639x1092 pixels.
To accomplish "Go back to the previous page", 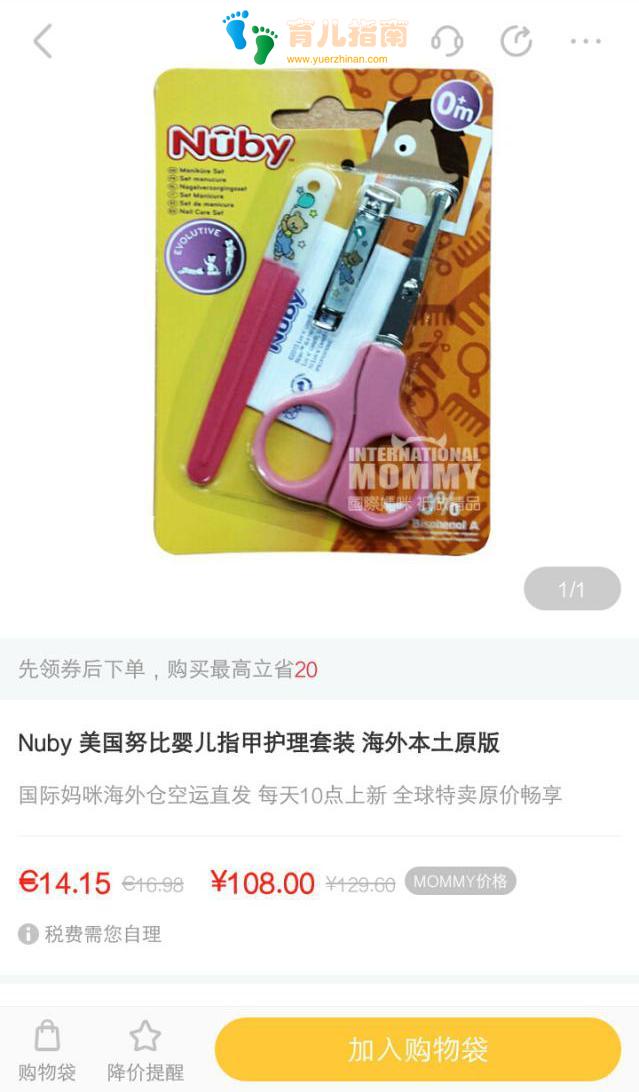I will (42, 42).
